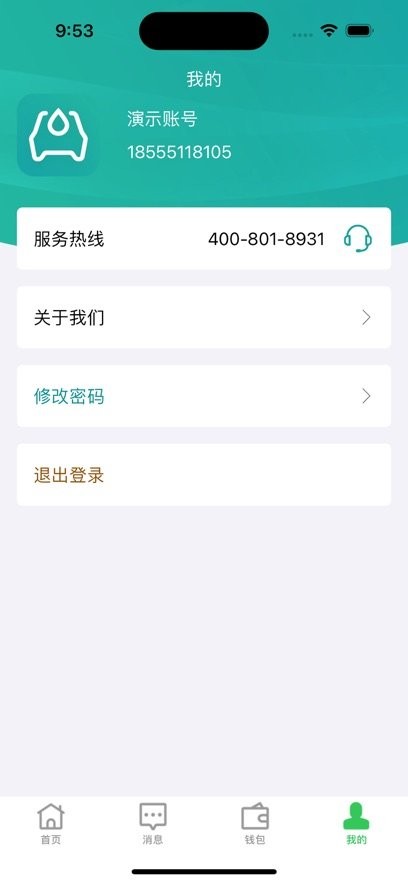The height and width of the screenshot is (883, 408).
Task: Switch to the 首页 tab
Action: [51, 823]
